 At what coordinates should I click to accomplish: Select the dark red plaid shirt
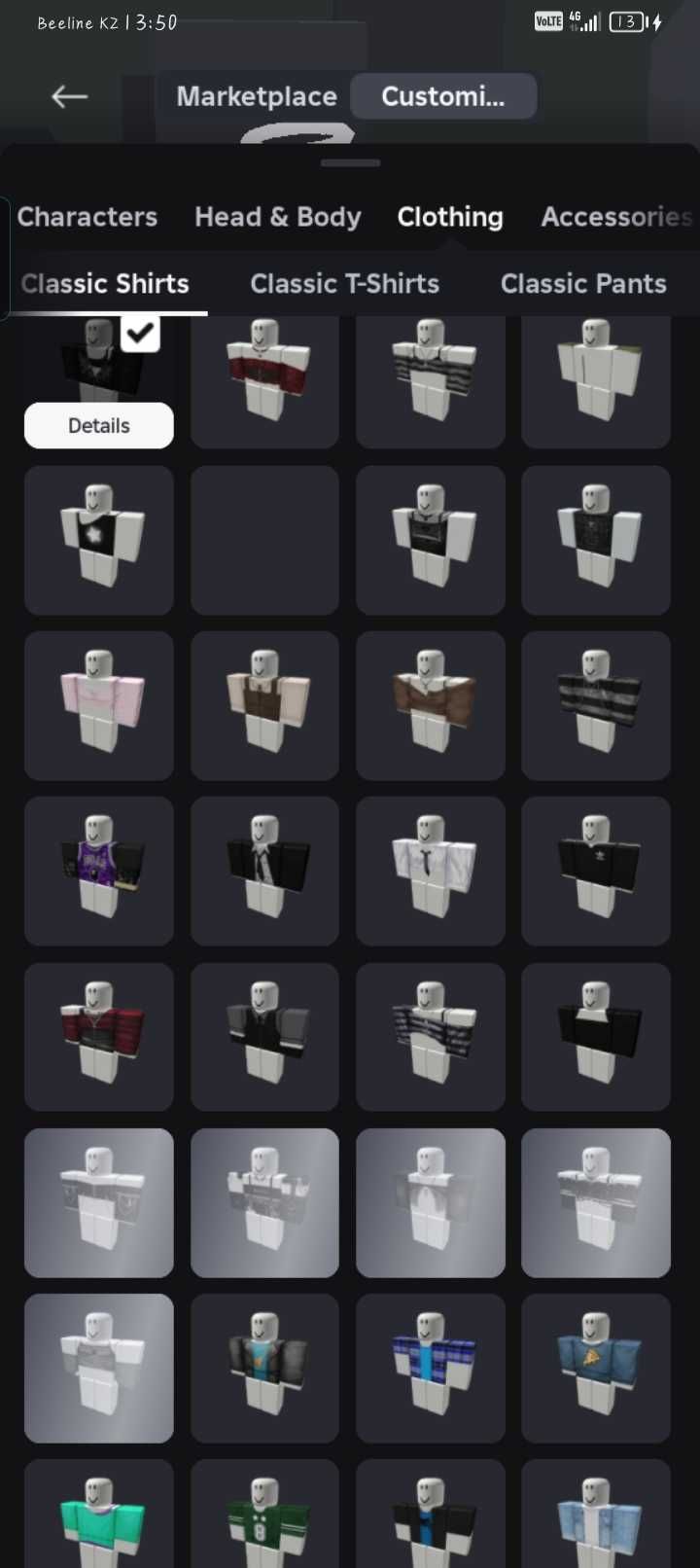98,1037
